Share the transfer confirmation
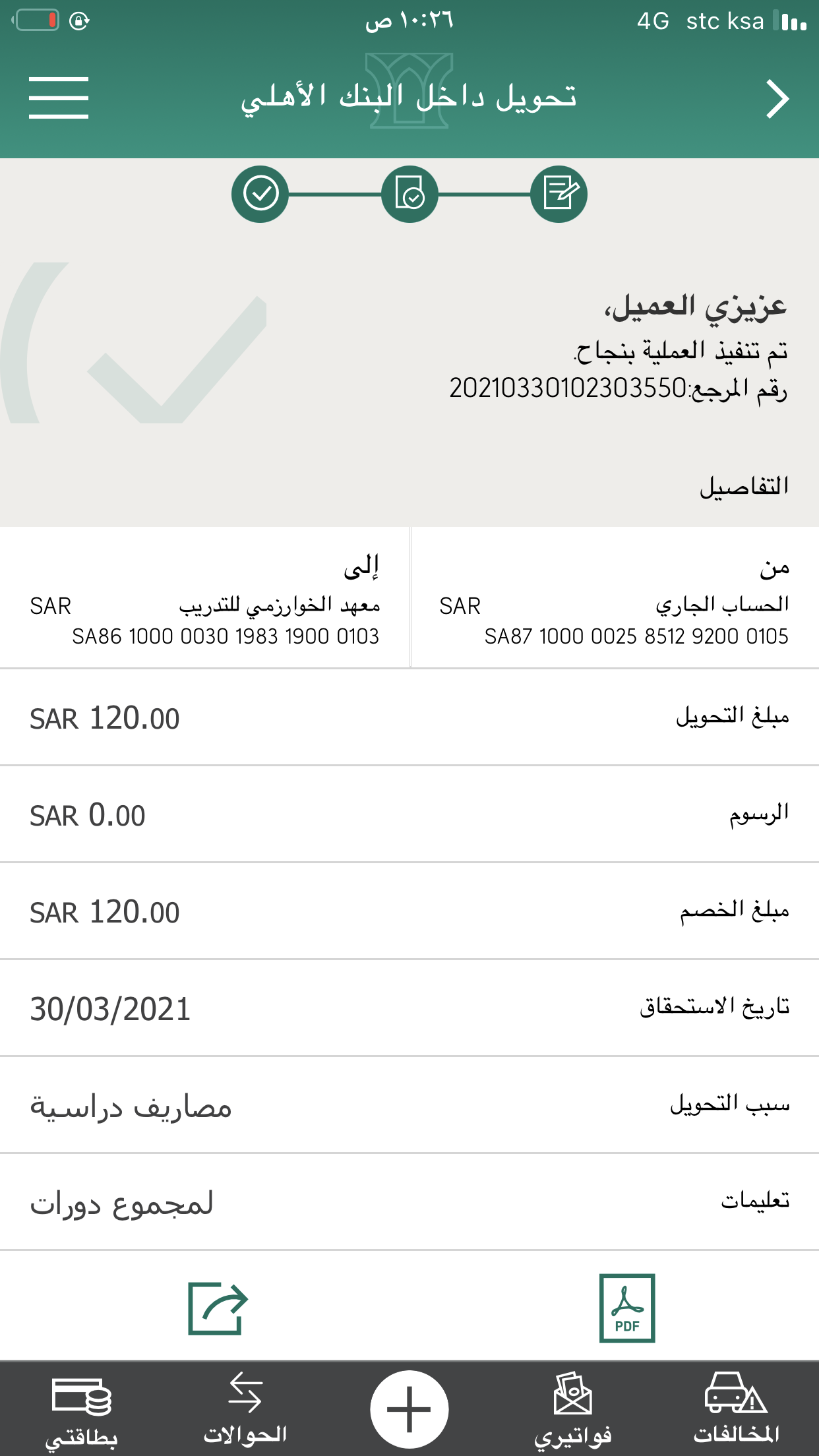 pos(218,1308)
